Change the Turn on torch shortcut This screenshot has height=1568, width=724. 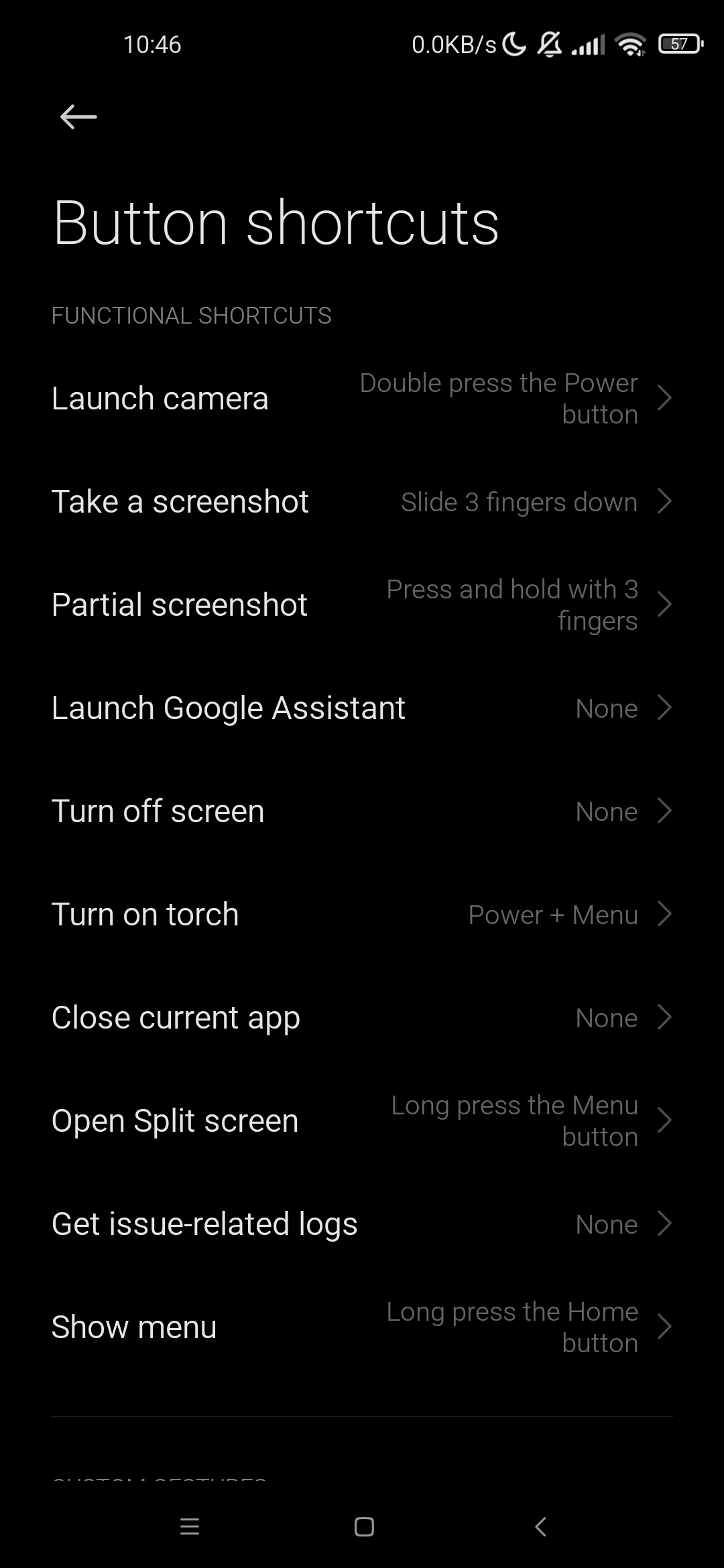362,915
